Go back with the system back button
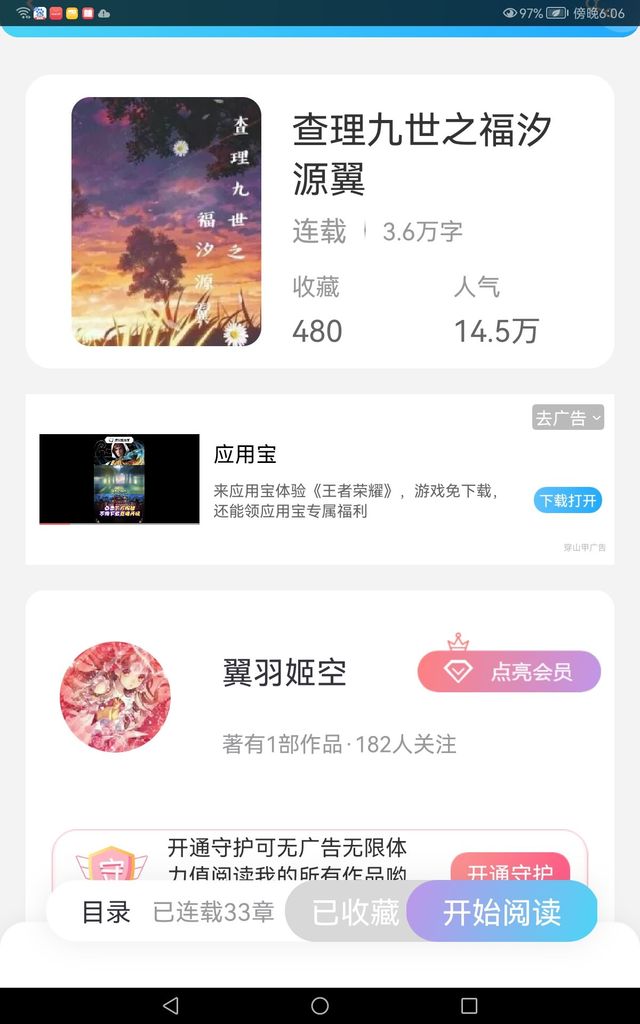Screen dimensions: 640x1024 pyautogui.click(x=170, y=1005)
